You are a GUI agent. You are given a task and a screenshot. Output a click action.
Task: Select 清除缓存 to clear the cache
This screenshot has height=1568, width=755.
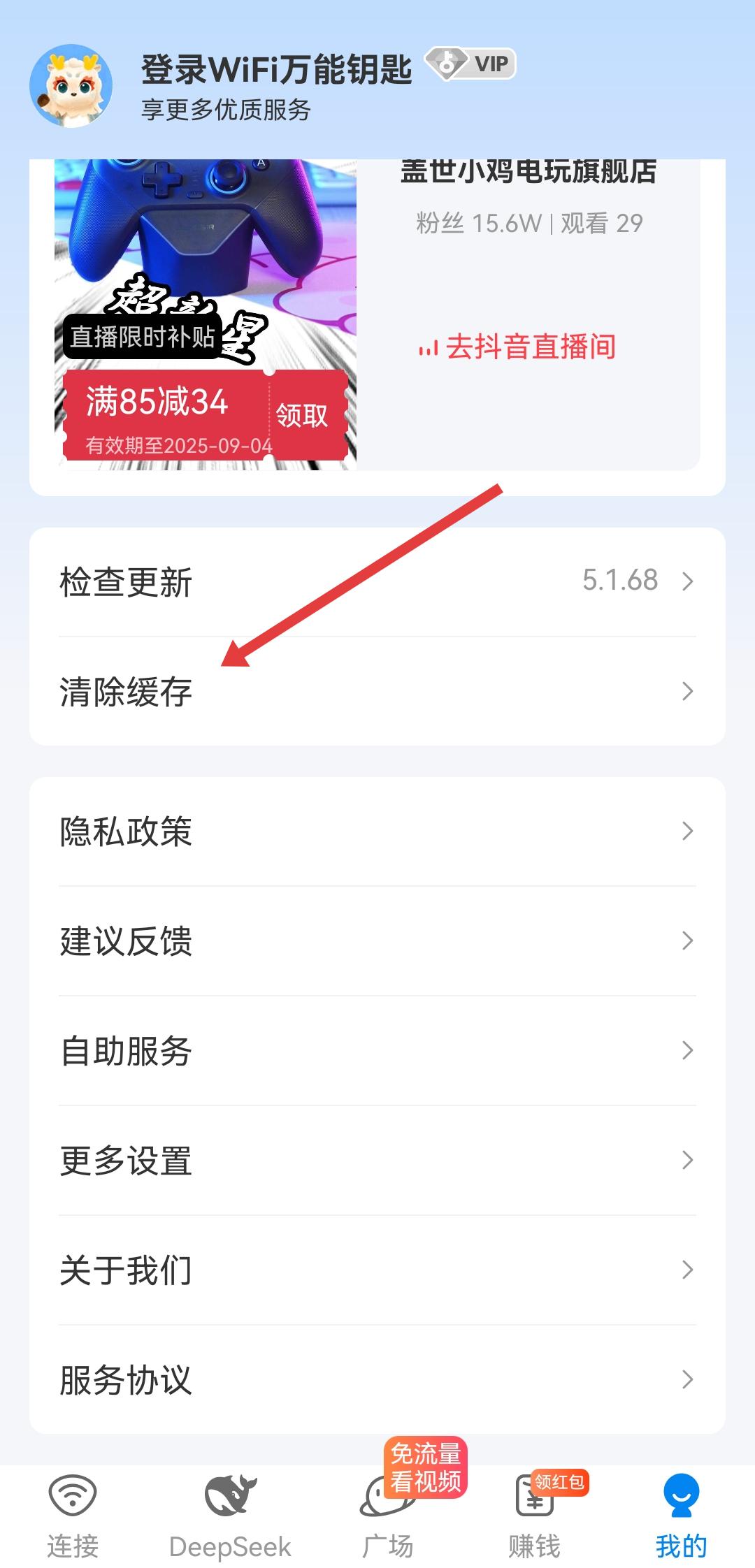click(377, 692)
